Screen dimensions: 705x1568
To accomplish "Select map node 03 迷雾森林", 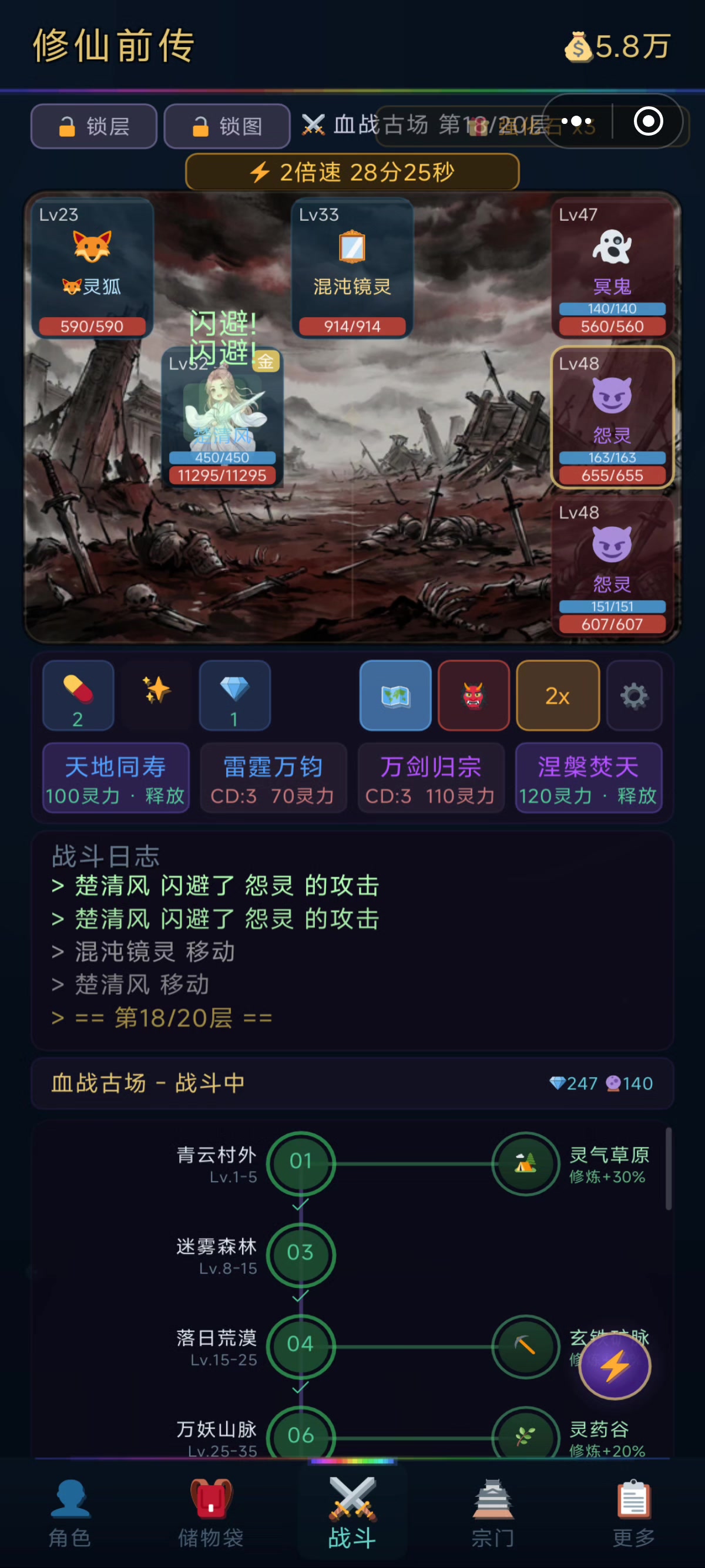I will point(301,1252).
